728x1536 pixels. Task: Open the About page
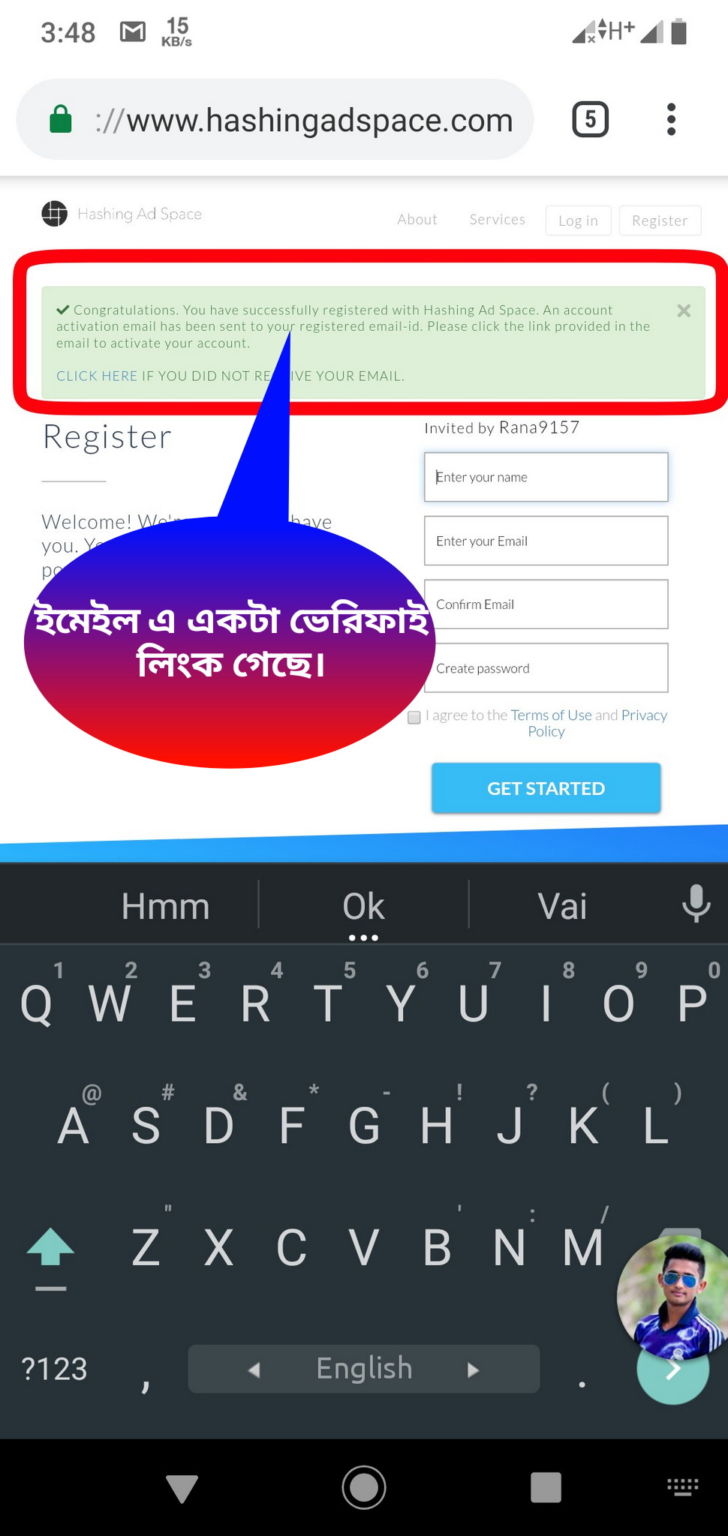click(417, 220)
